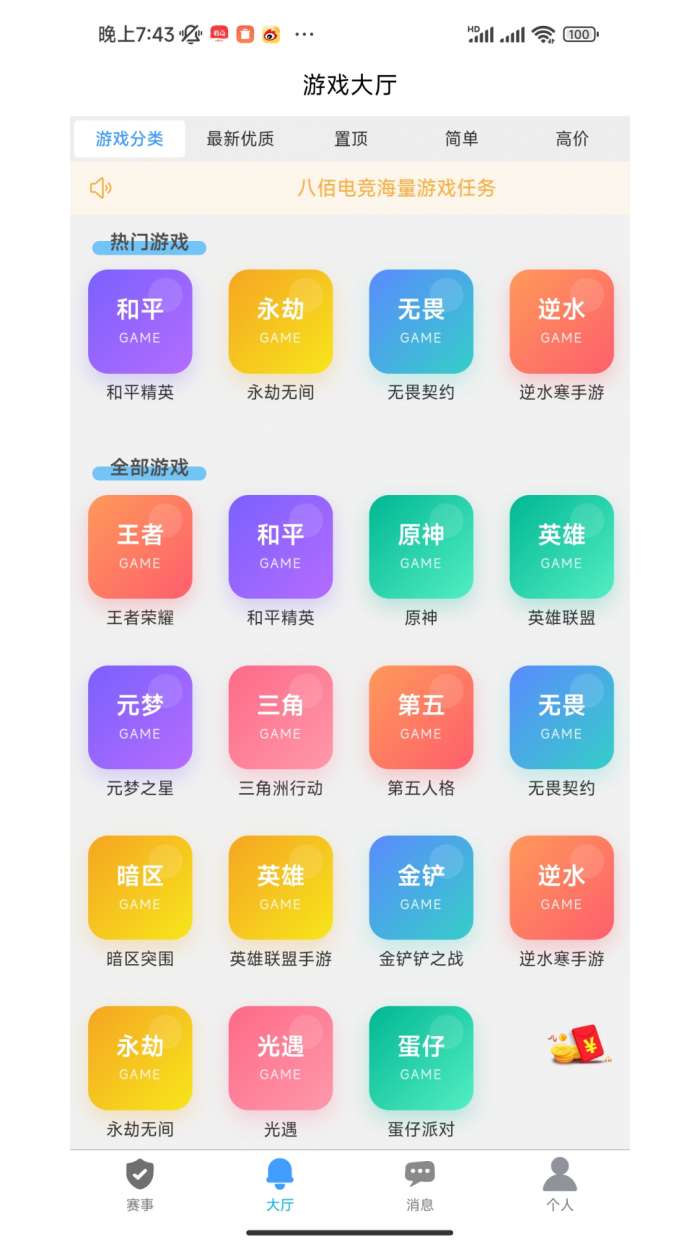The image size is (700, 1244).
Task: Open the 王者荣耀 game tile
Action: pyautogui.click(x=140, y=547)
